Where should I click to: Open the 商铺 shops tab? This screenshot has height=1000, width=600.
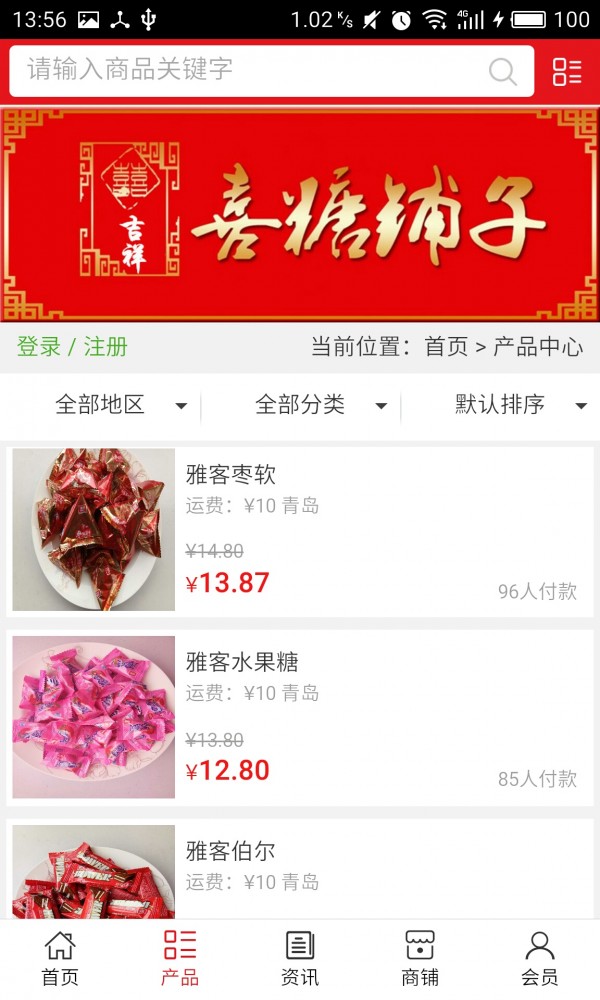pos(420,958)
